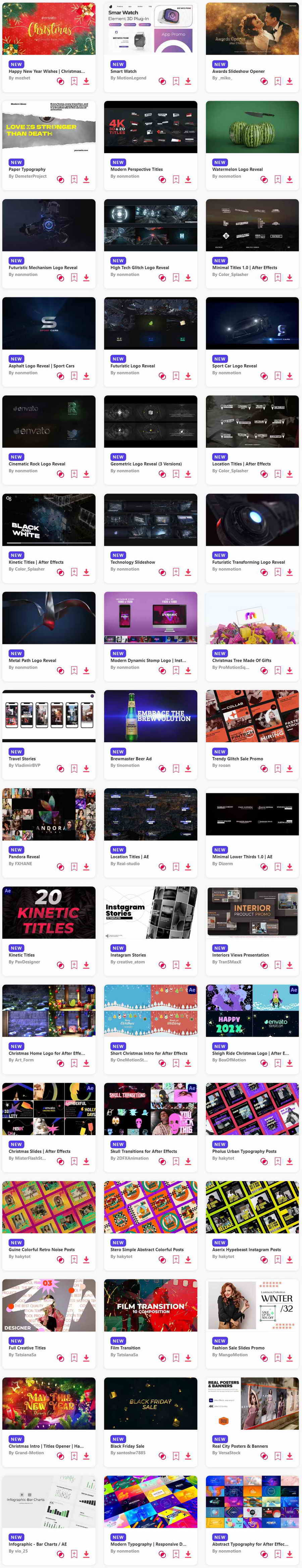Bookmark the Black Friday Sale template
Image resolution: width=302 pixels, height=1568 pixels.
point(175,1456)
